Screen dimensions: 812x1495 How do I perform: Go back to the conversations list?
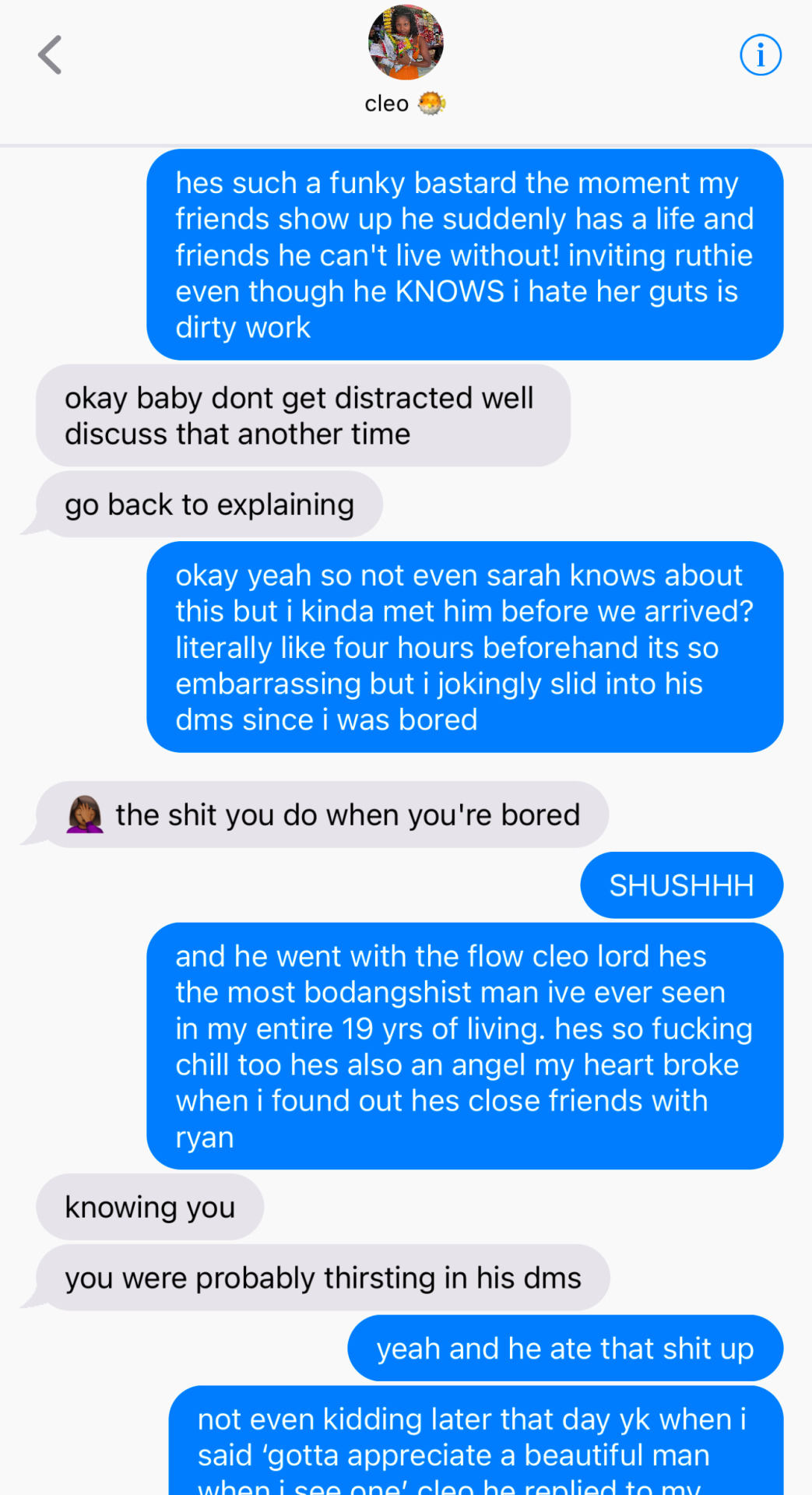point(50,55)
